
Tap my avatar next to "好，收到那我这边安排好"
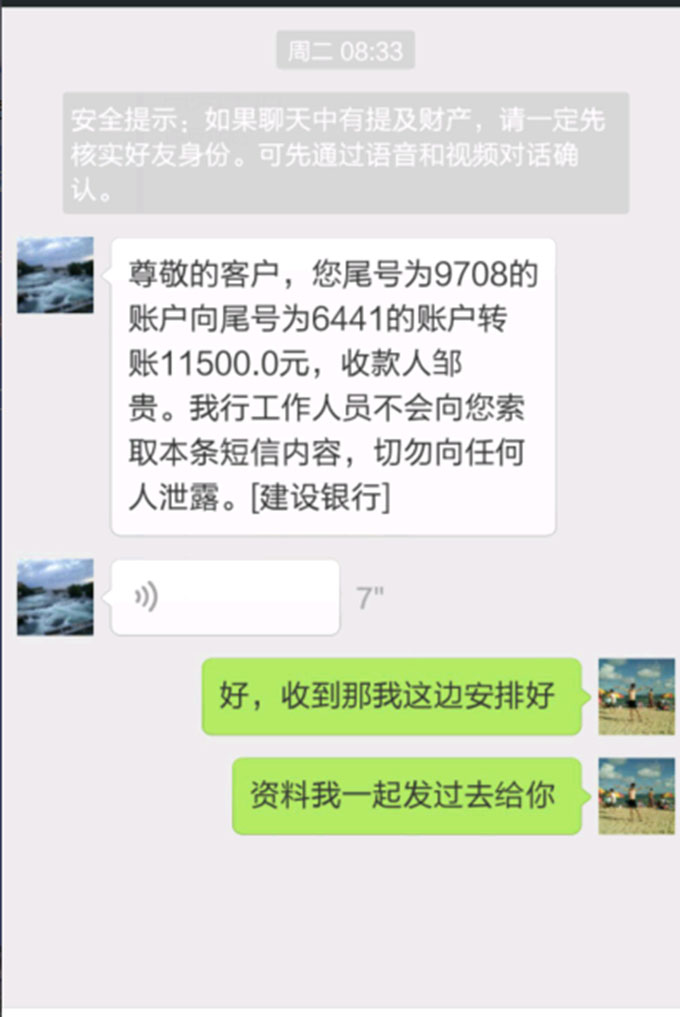636,696
